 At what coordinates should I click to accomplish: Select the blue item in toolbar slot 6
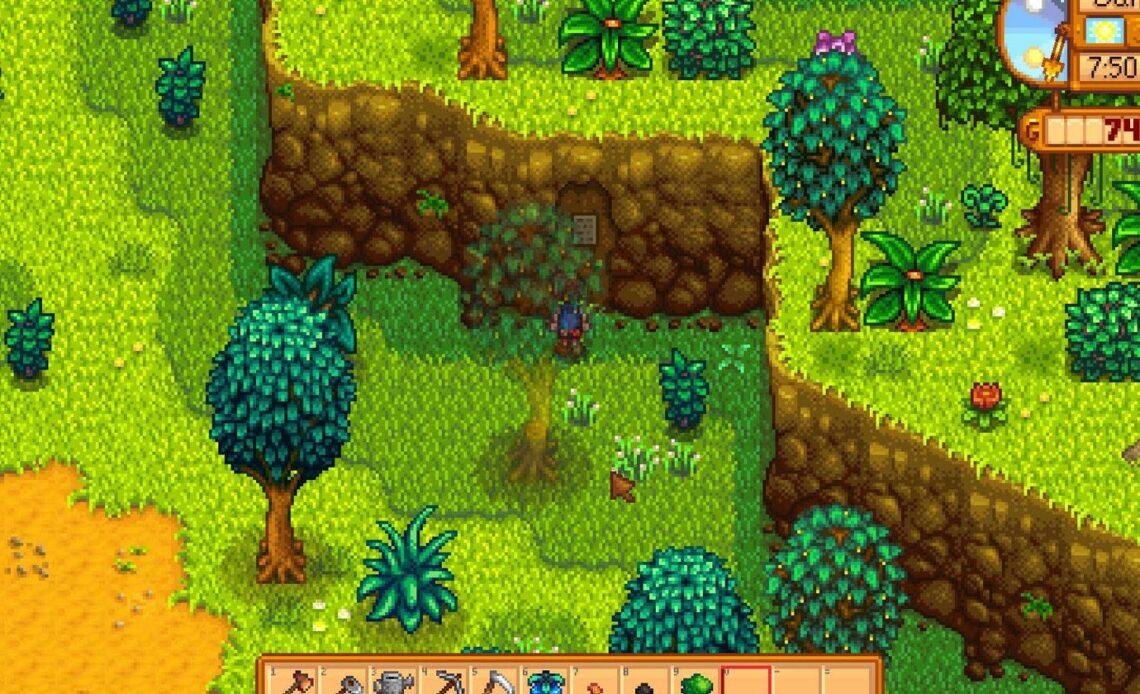[545, 683]
